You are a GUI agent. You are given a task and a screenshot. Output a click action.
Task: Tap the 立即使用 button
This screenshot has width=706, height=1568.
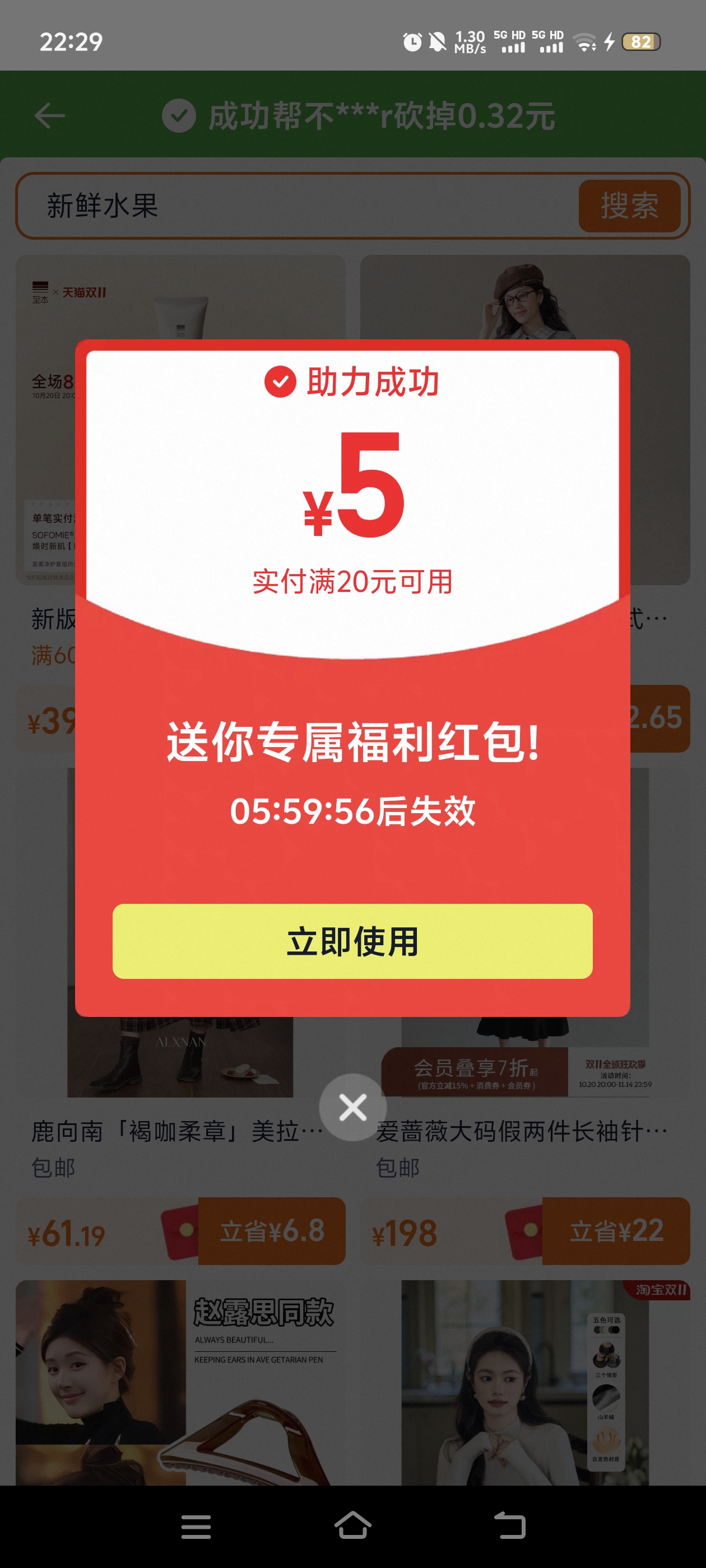click(352, 941)
